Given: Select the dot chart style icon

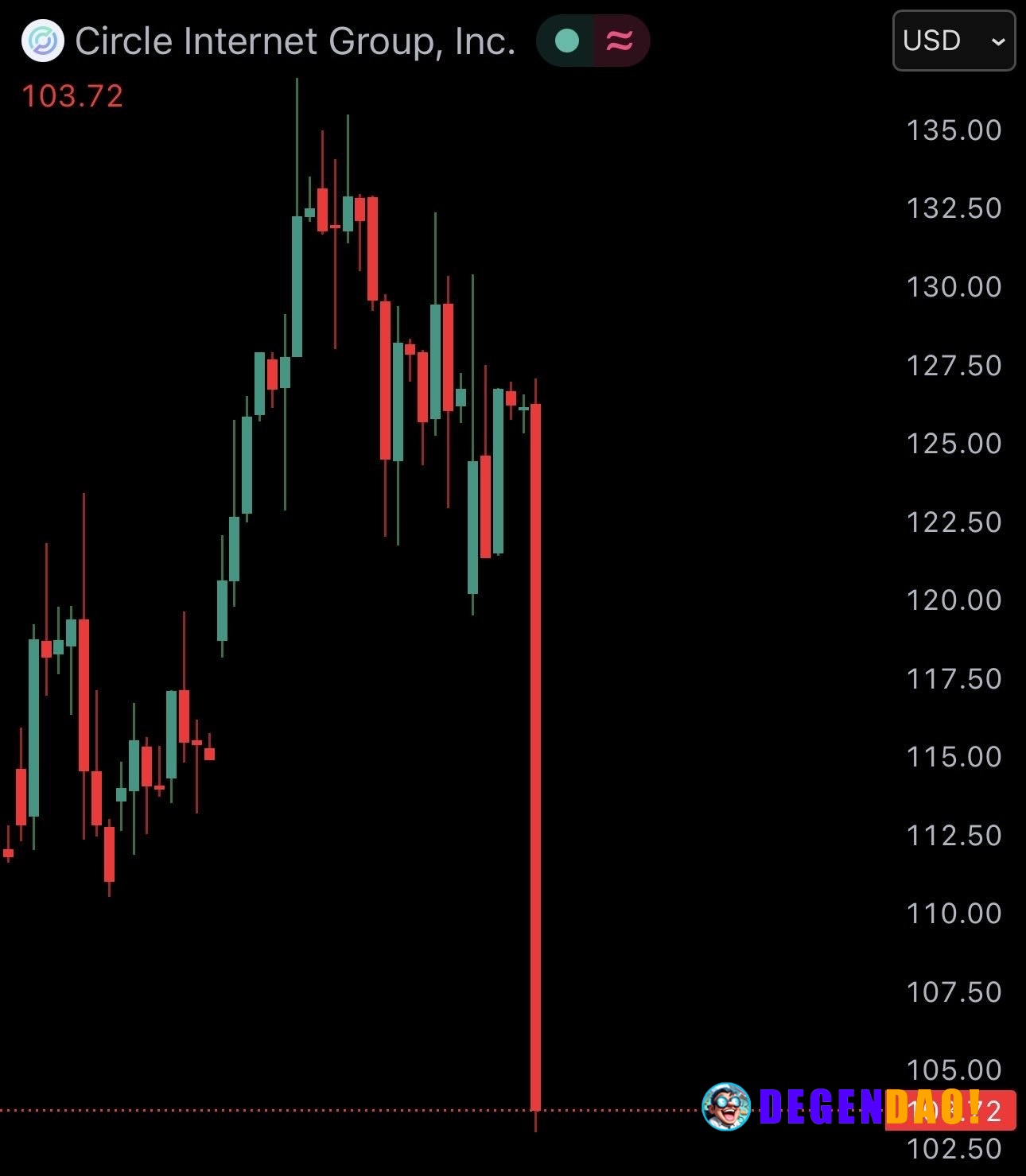Looking at the screenshot, I should click(566, 40).
